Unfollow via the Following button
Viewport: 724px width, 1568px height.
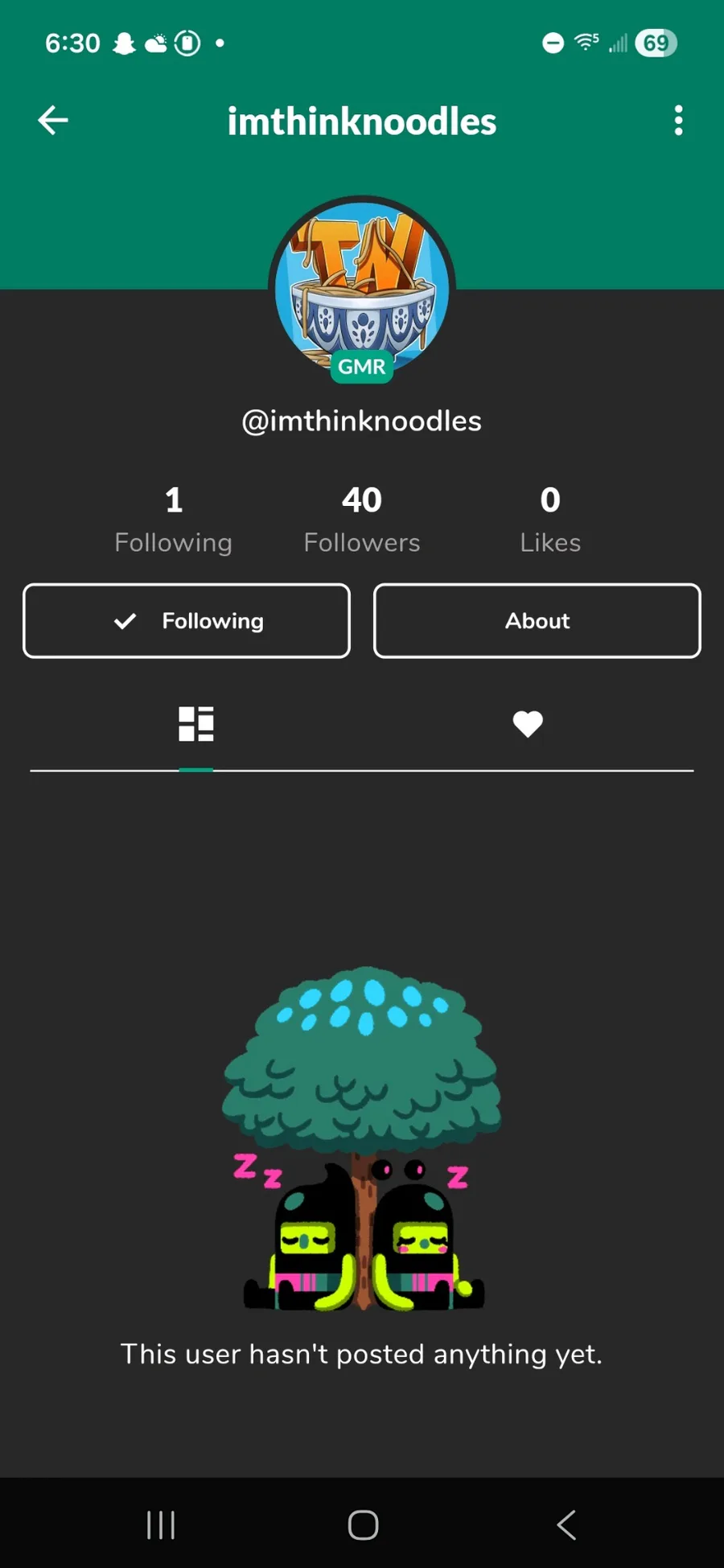pos(187,621)
